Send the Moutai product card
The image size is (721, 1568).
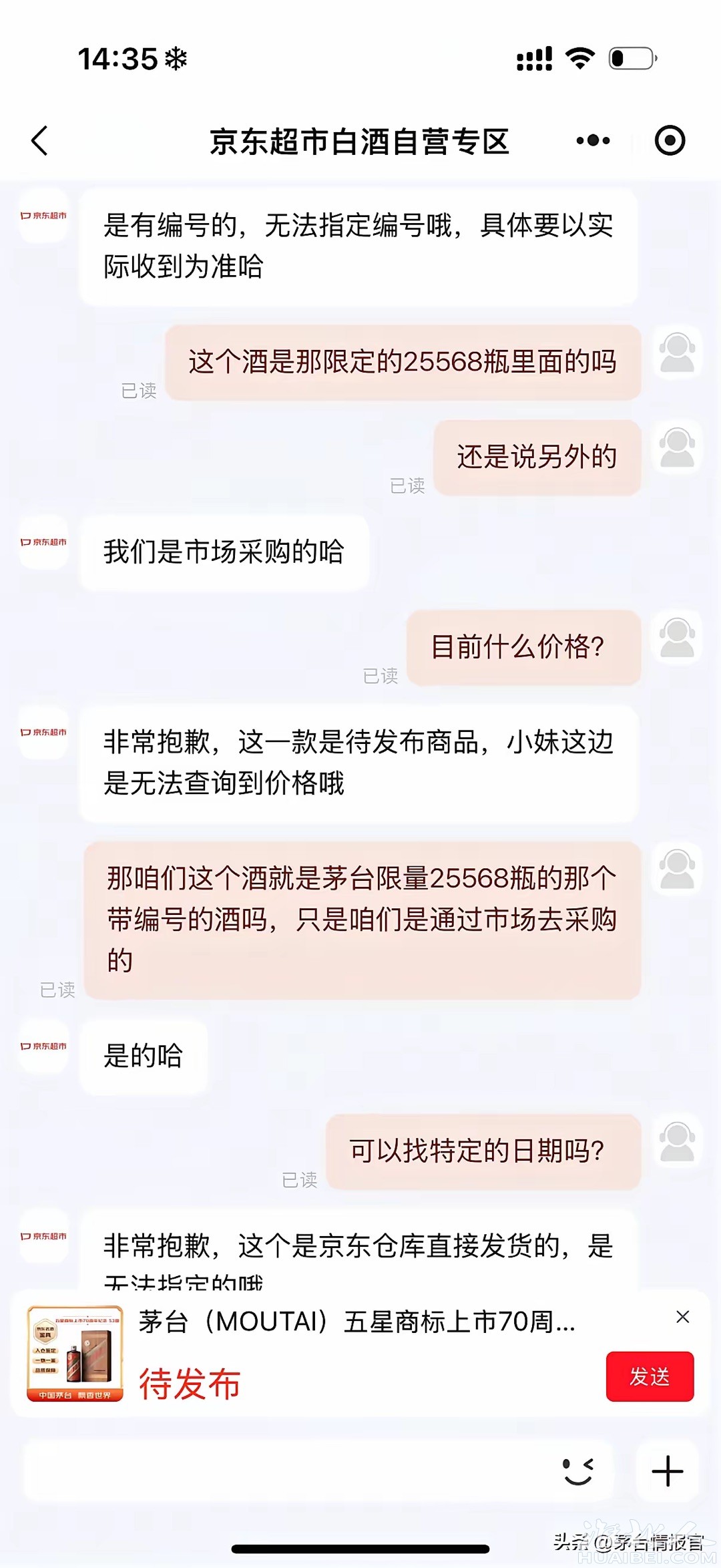pyautogui.click(x=649, y=1376)
